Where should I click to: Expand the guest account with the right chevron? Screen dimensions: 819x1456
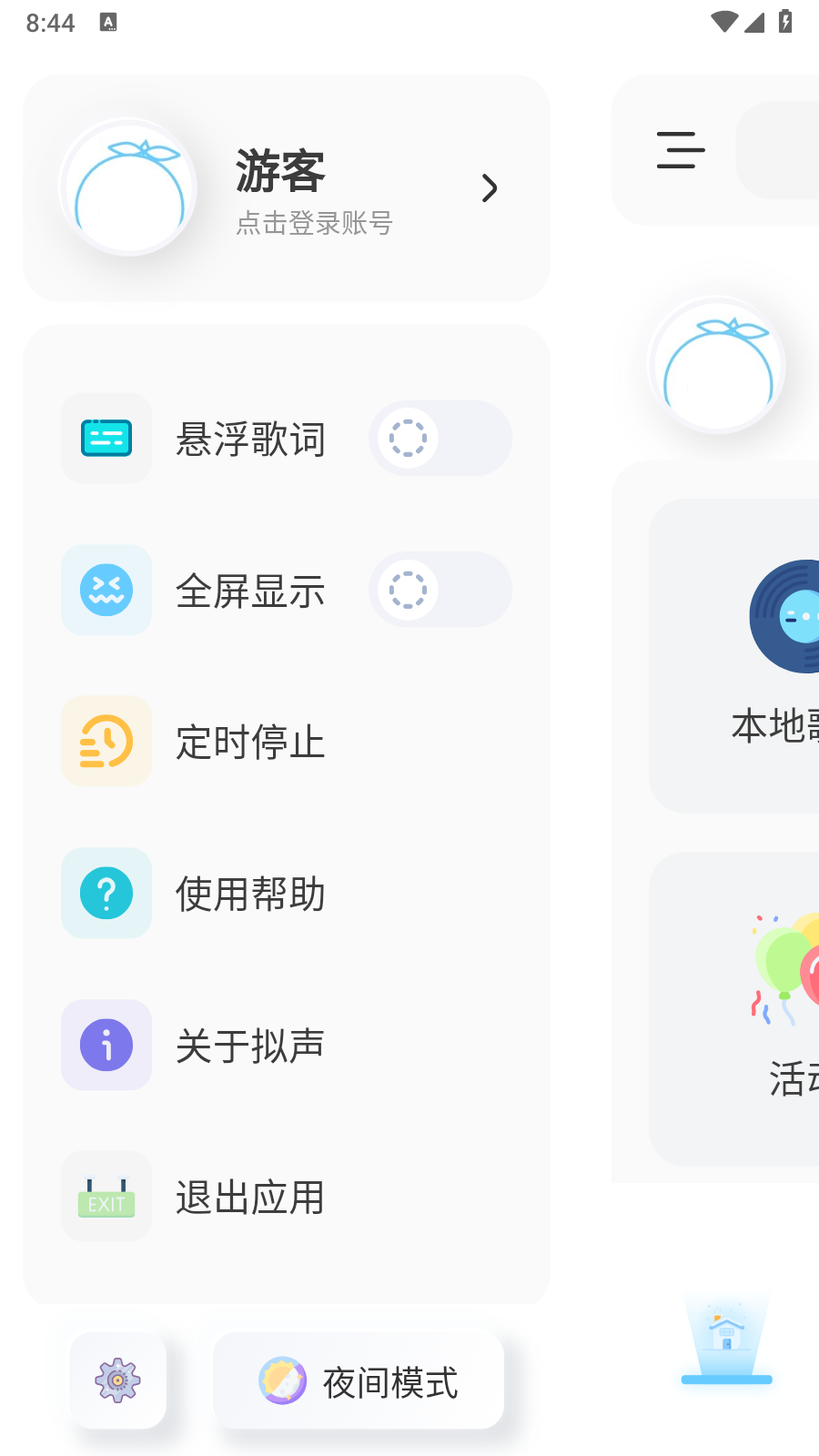490,187
